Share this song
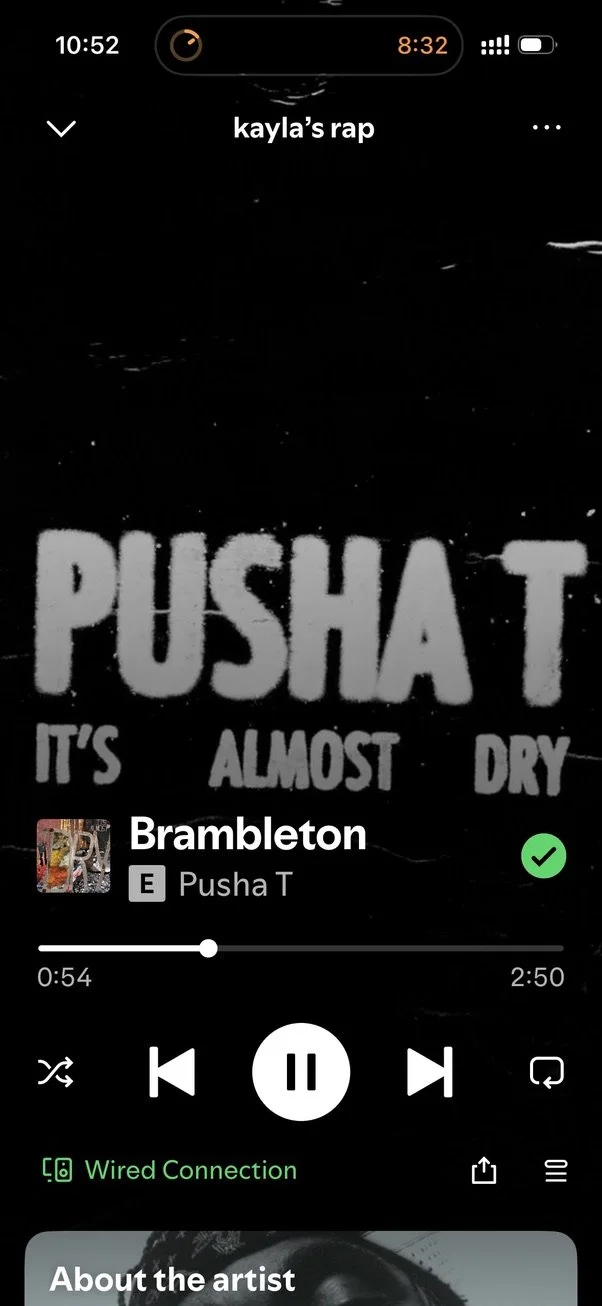Viewport: 602px width, 1306px height. coord(484,1170)
